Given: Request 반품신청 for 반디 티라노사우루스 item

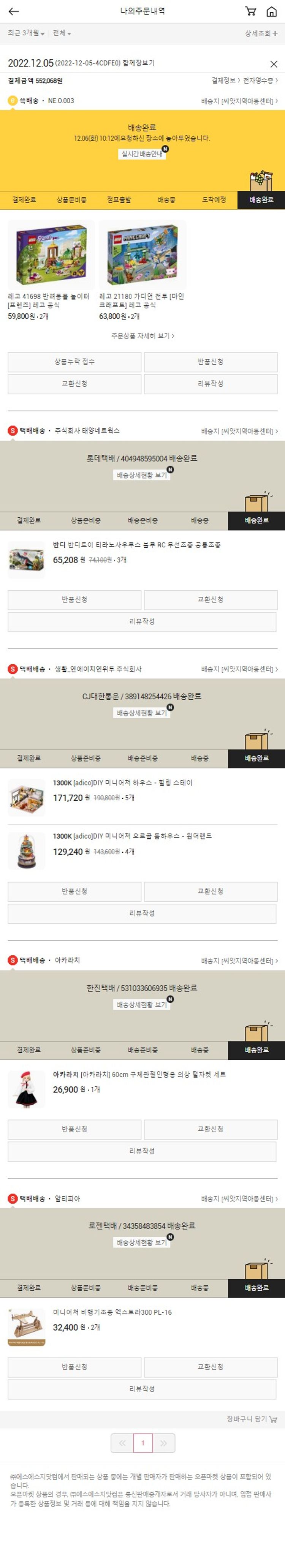Looking at the screenshot, I should (74, 599).
